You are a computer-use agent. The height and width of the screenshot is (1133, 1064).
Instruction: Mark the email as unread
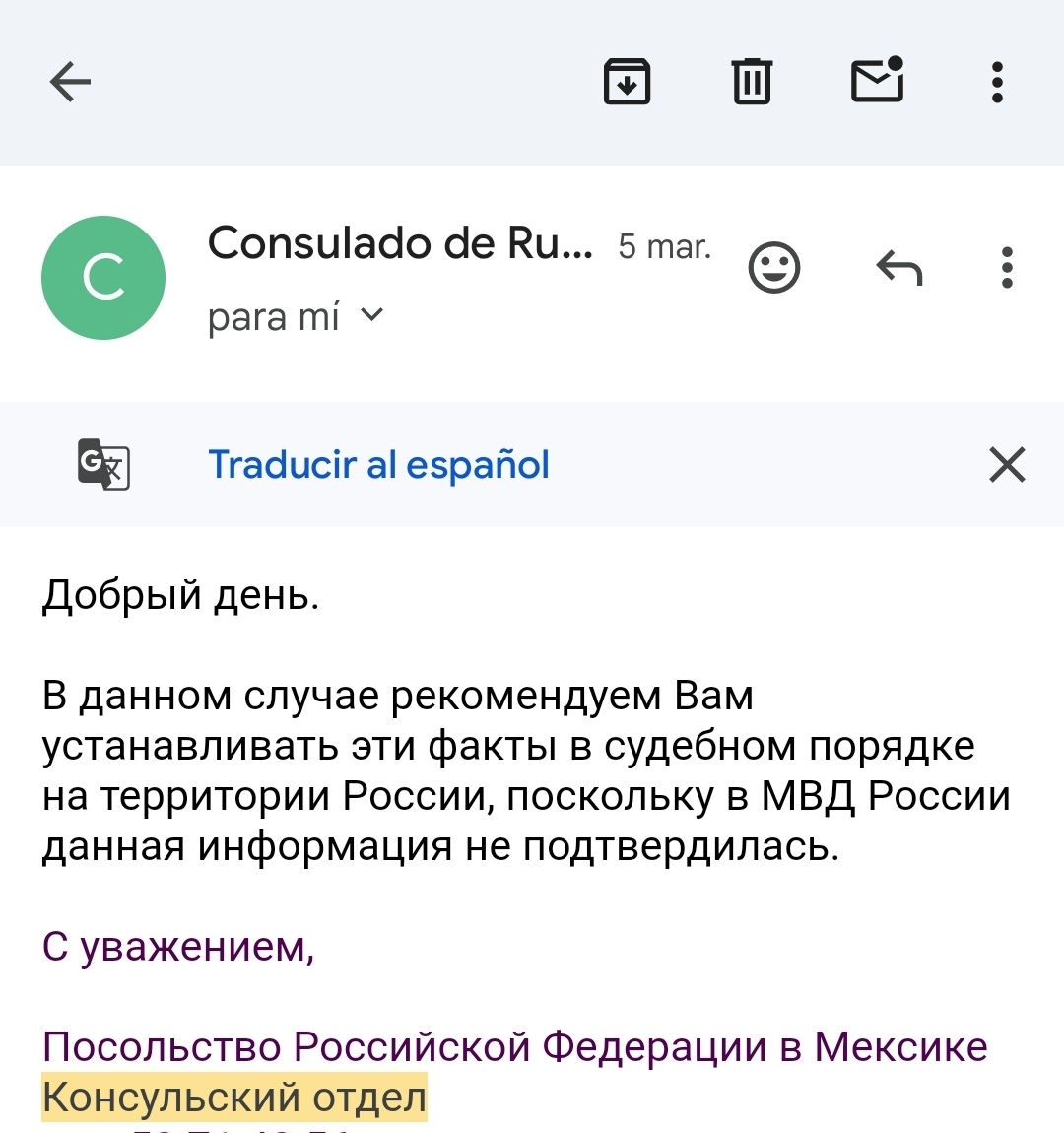[x=877, y=81]
